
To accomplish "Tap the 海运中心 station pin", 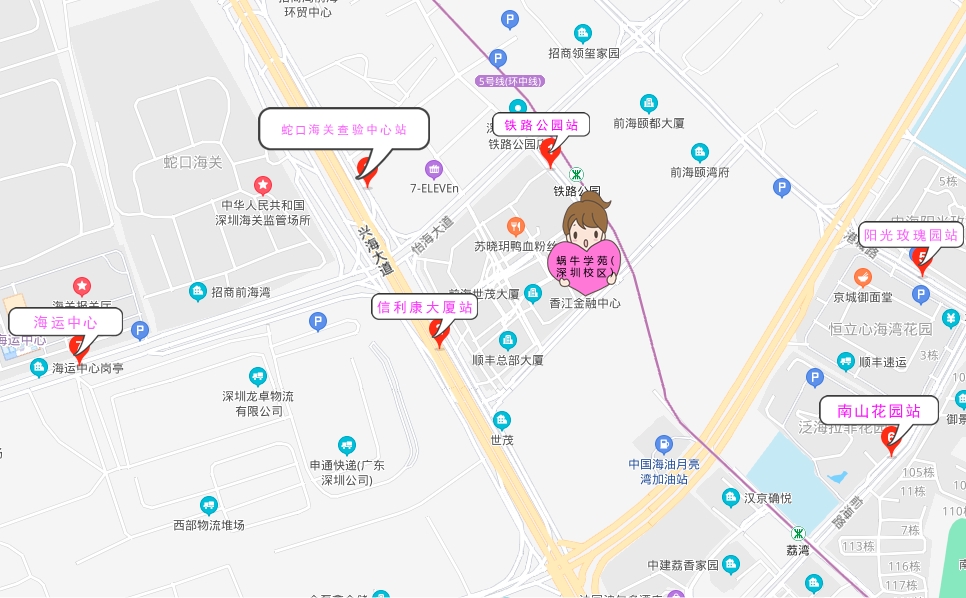I will (78, 347).
